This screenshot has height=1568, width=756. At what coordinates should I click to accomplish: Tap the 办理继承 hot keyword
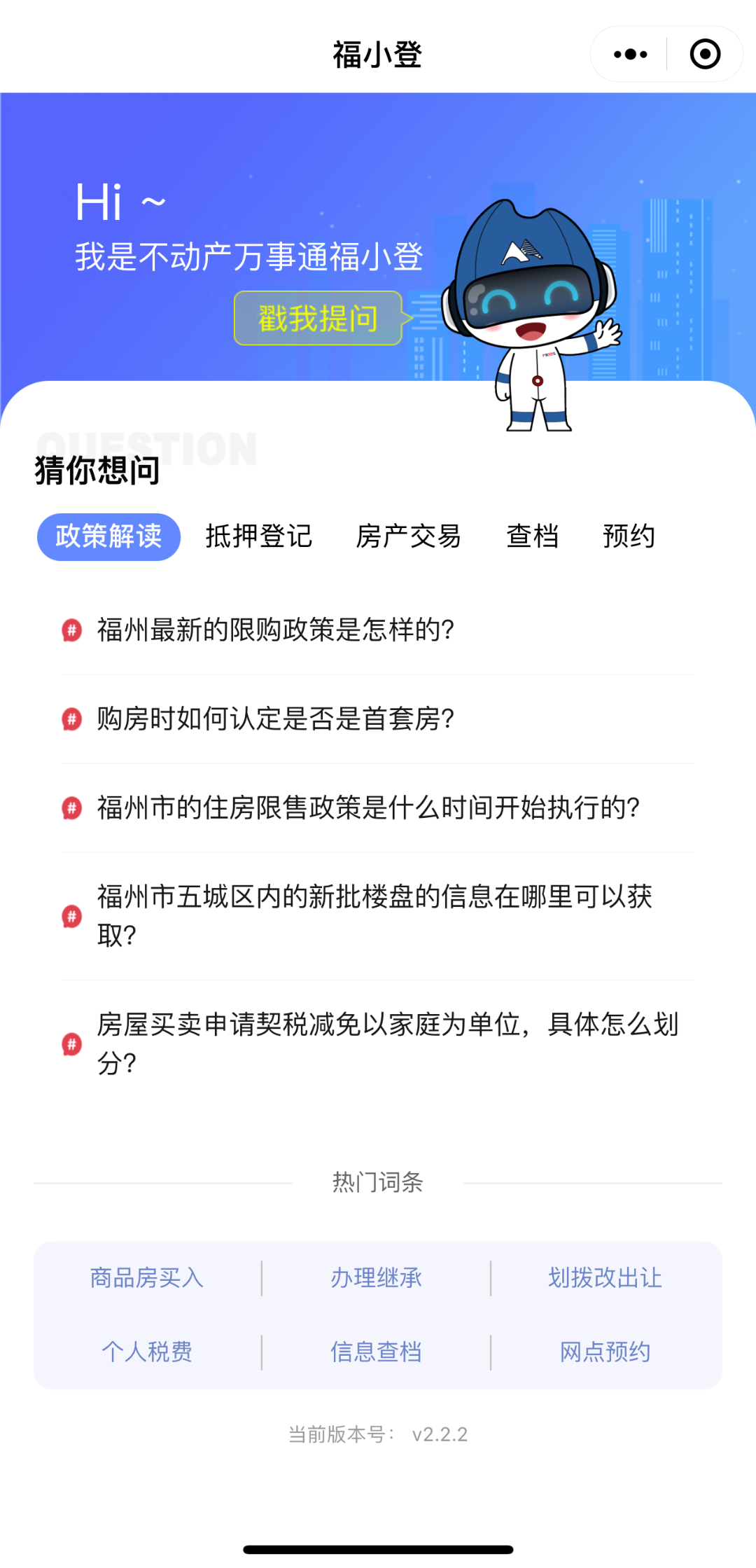coord(376,1278)
